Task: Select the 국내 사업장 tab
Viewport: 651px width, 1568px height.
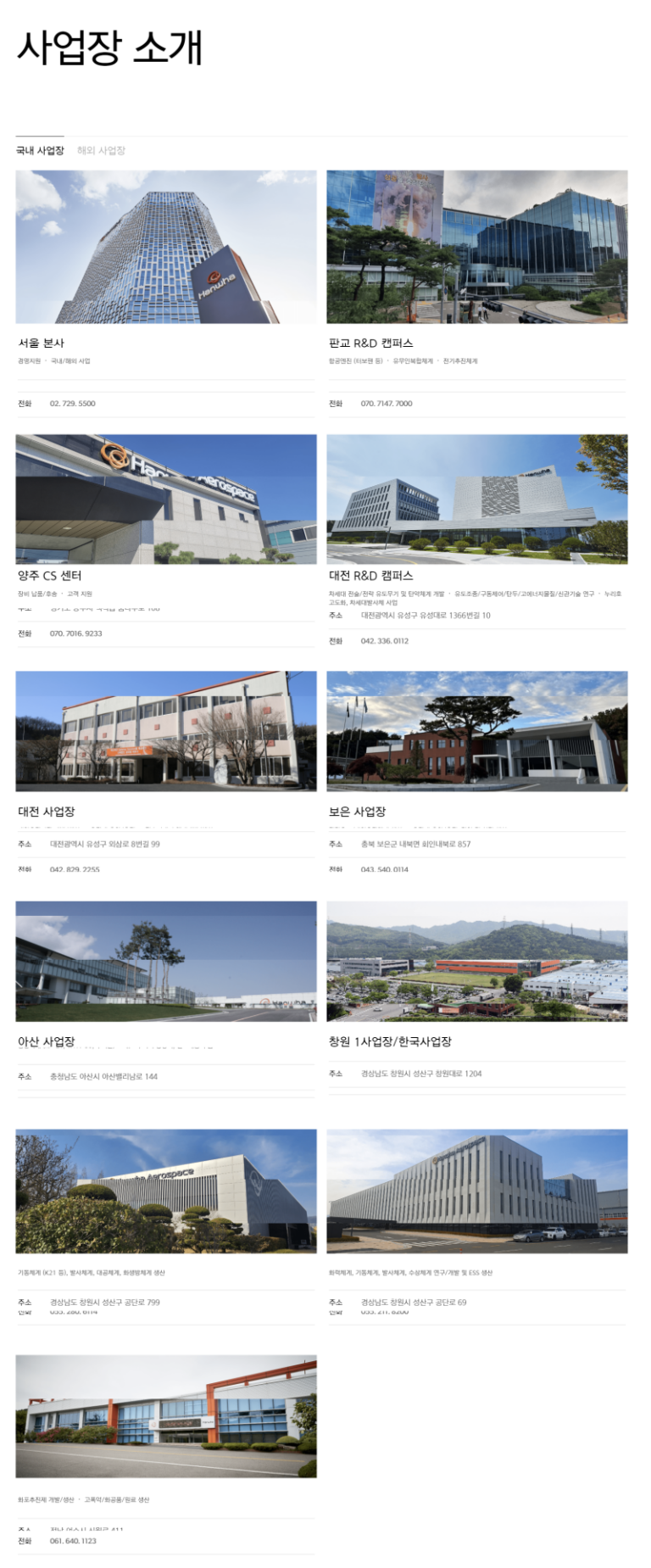Action: click(x=40, y=151)
